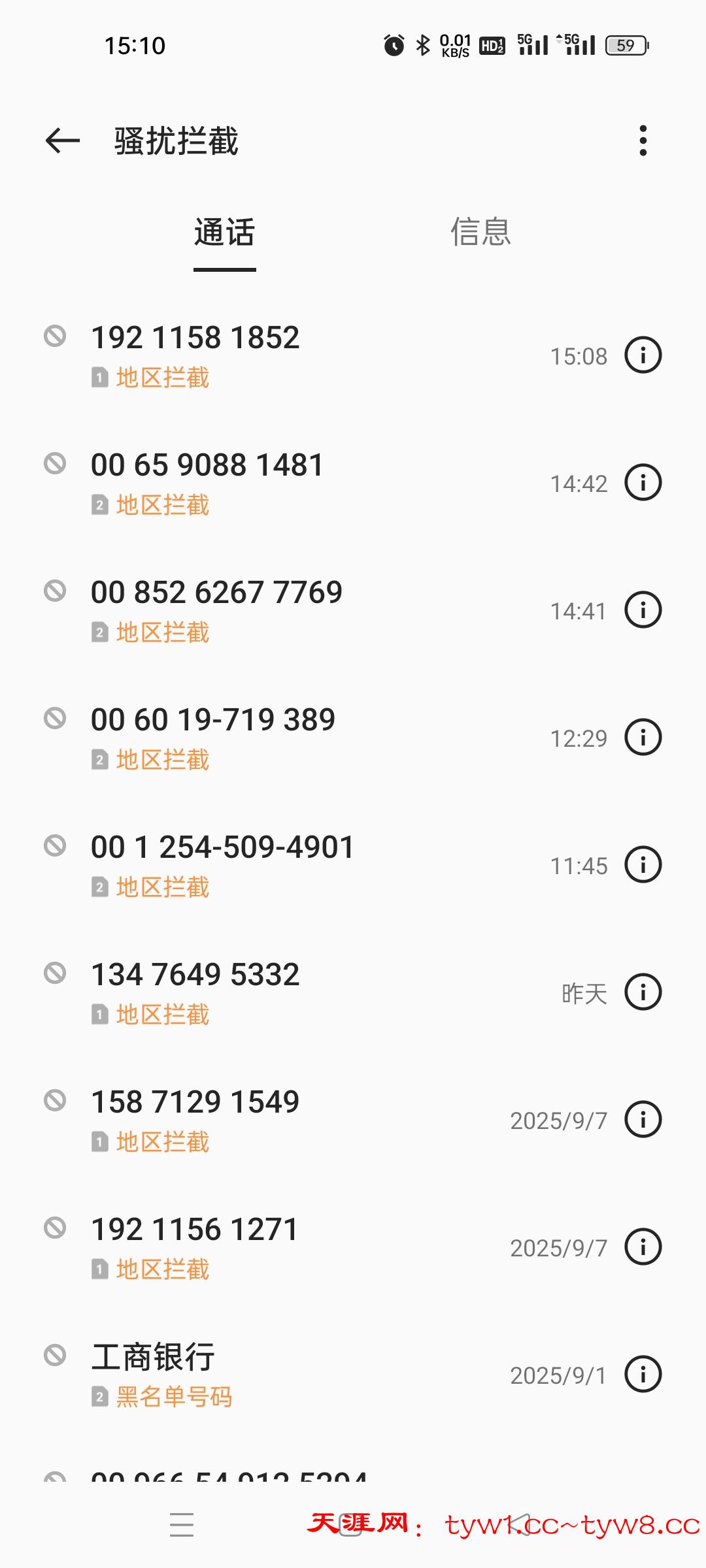Select the 通话 tab

click(x=224, y=232)
